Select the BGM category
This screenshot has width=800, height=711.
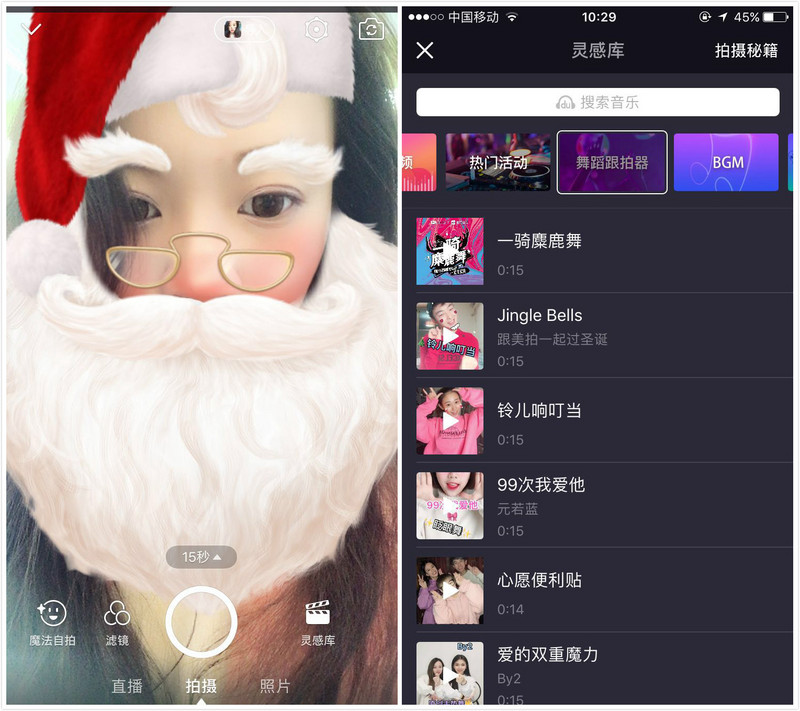[x=726, y=162]
